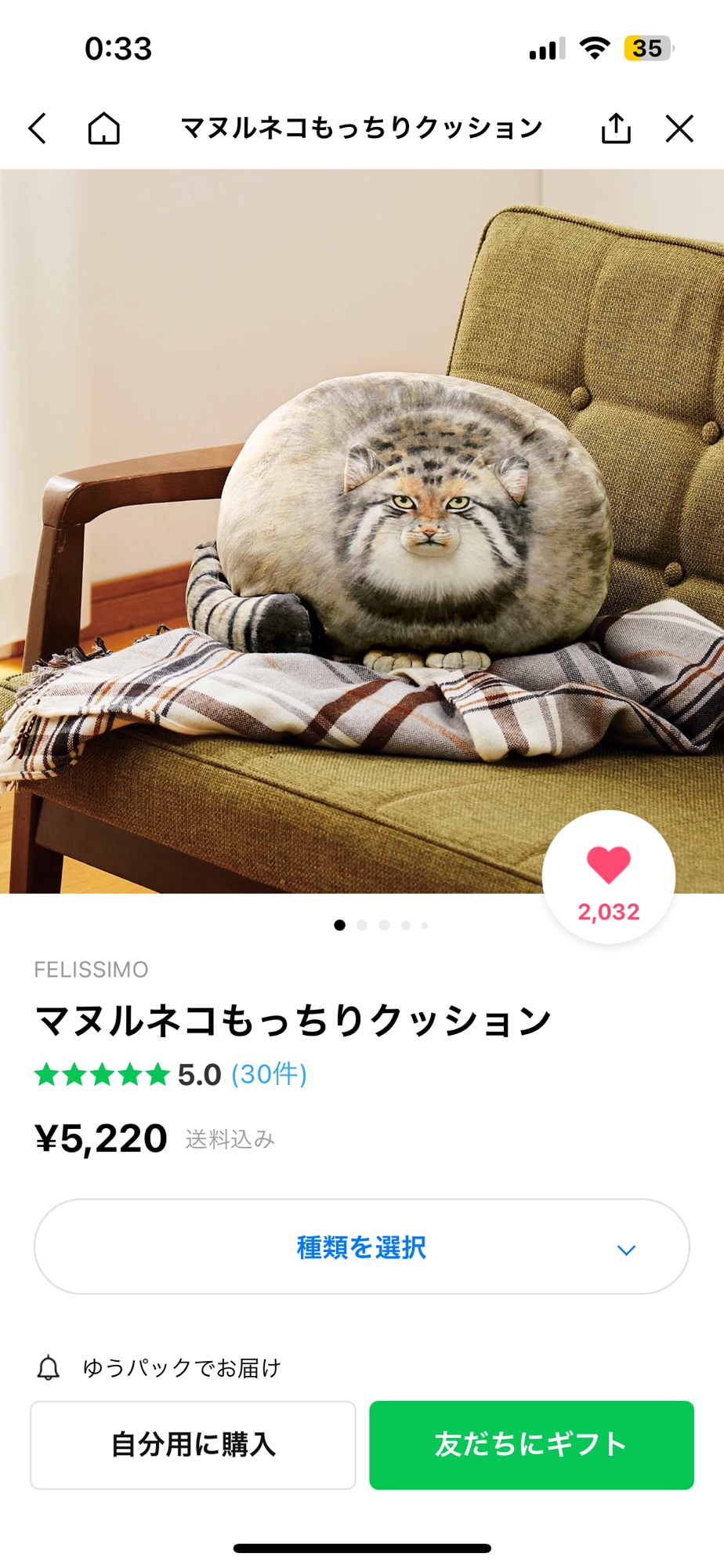Image resolution: width=724 pixels, height=1568 pixels.
Task: Open the cushion product photo
Action: tap(361, 531)
